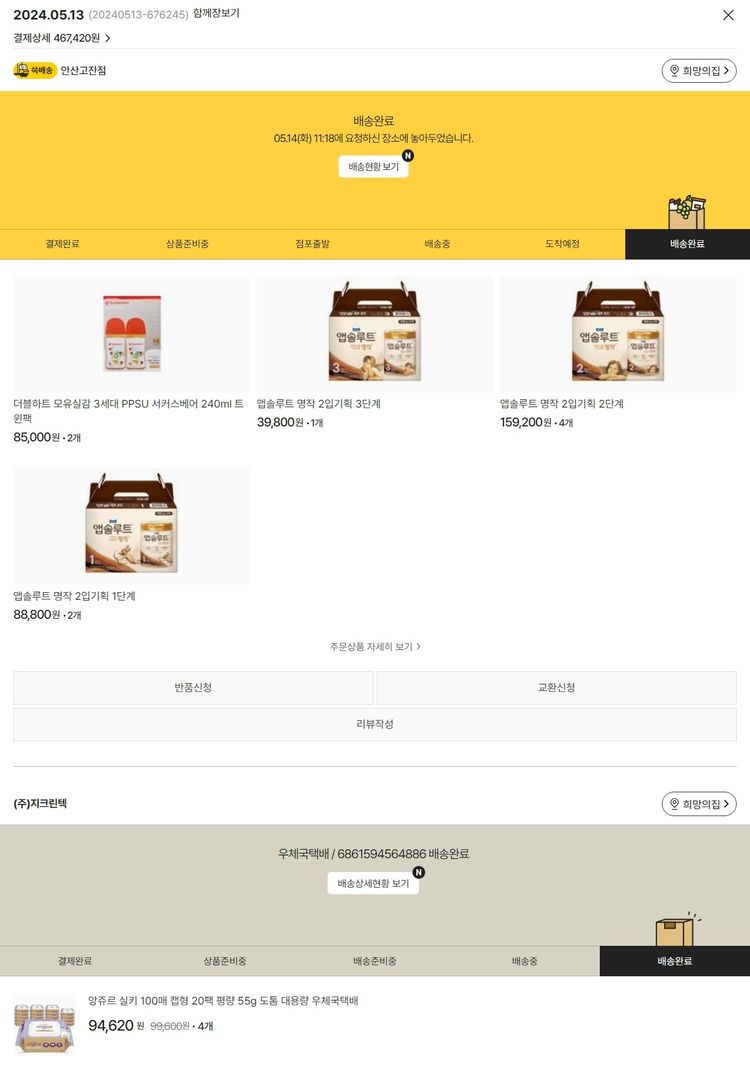Expand 결제상세 467,420원 details

[62, 38]
